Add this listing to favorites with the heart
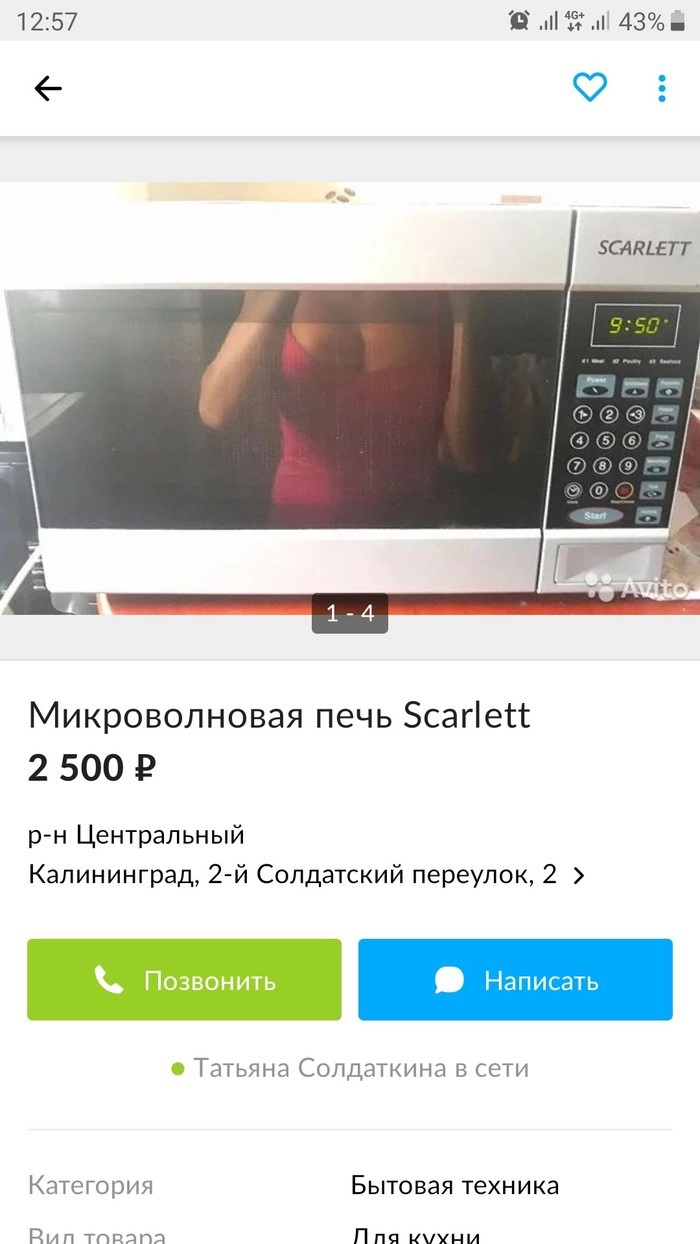 coord(590,88)
